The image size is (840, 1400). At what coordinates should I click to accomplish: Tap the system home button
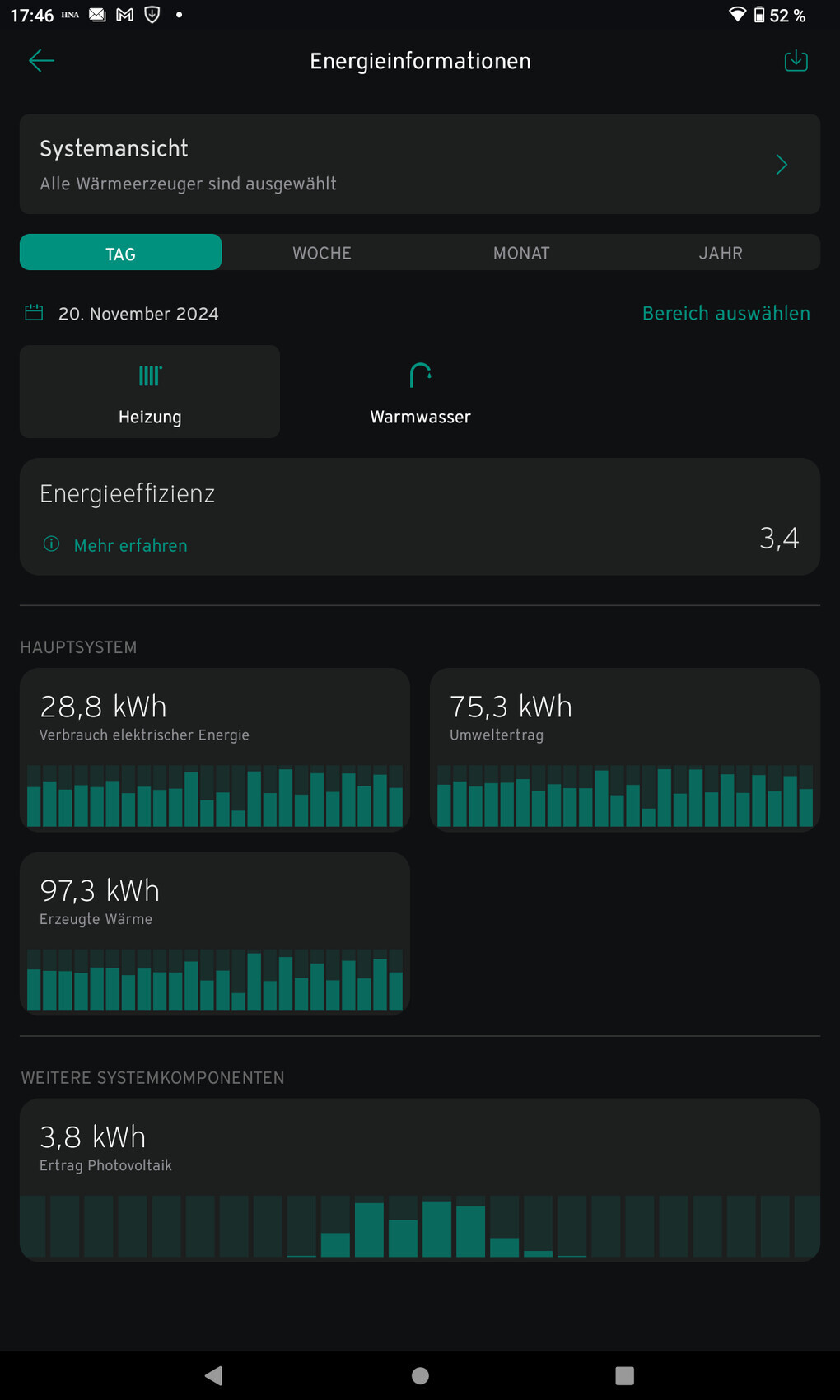point(420,1375)
